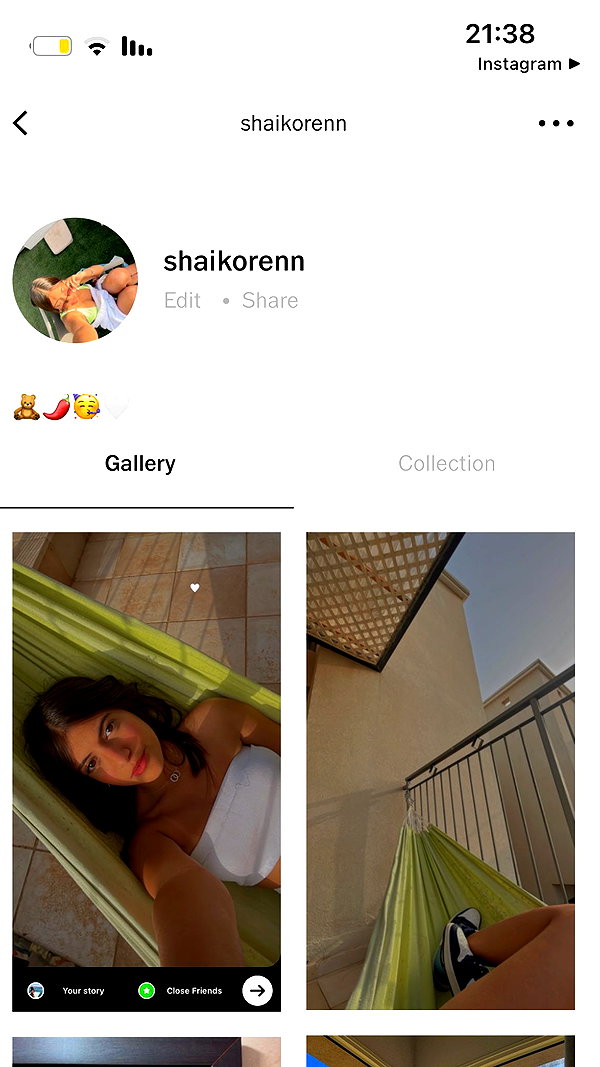Return to Instagram via the status bar link

pyautogui.click(x=529, y=64)
